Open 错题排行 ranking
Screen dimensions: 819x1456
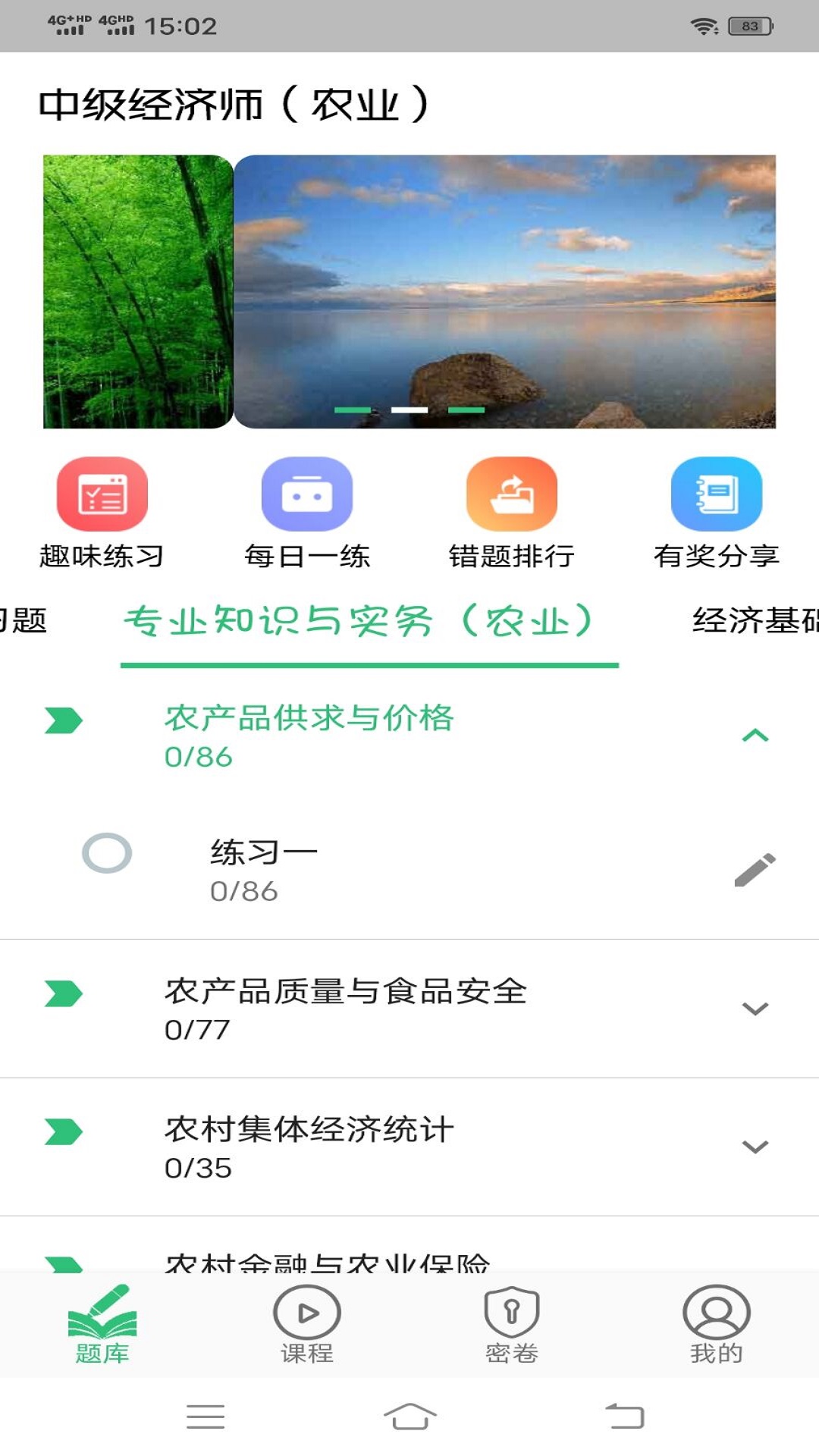coord(511,513)
